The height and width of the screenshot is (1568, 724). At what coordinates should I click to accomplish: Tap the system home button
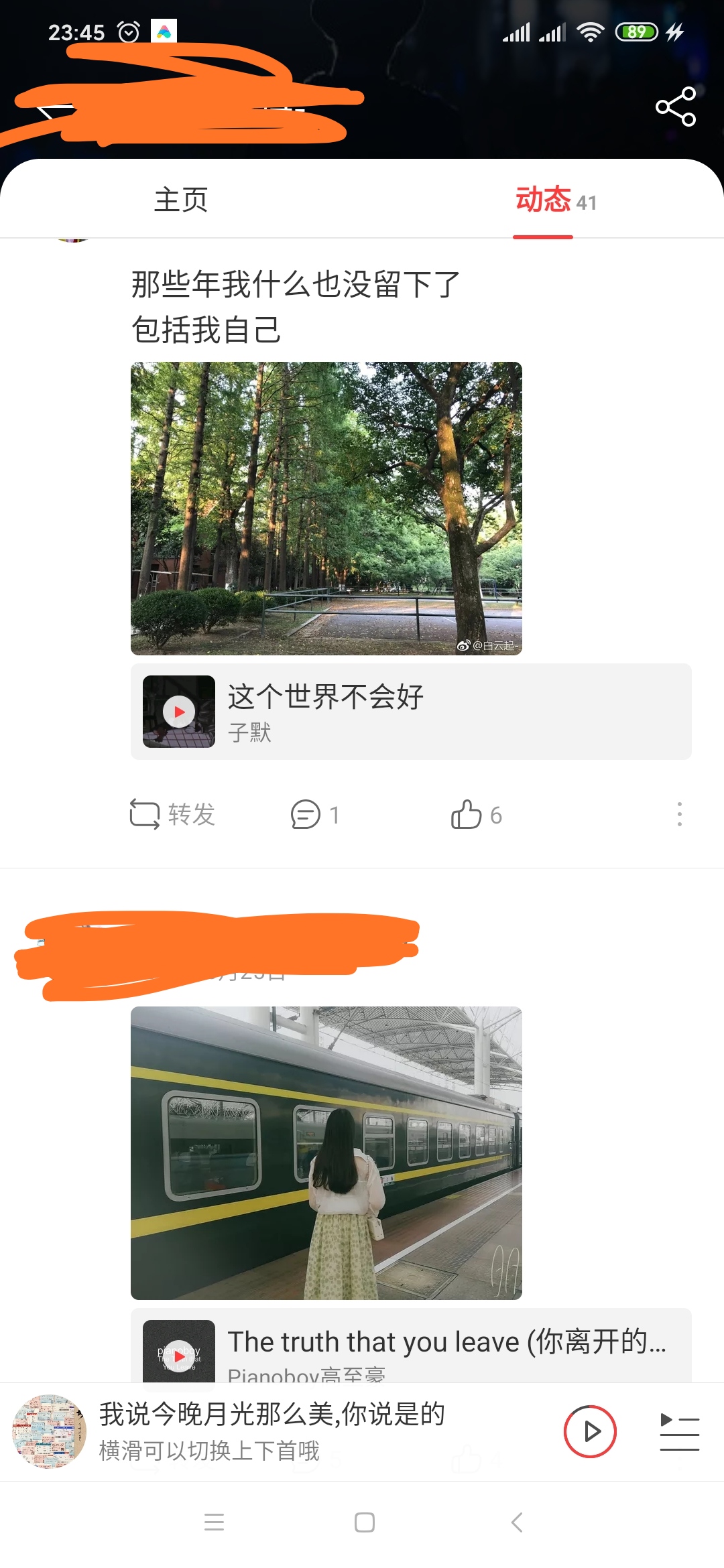click(364, 1522)
